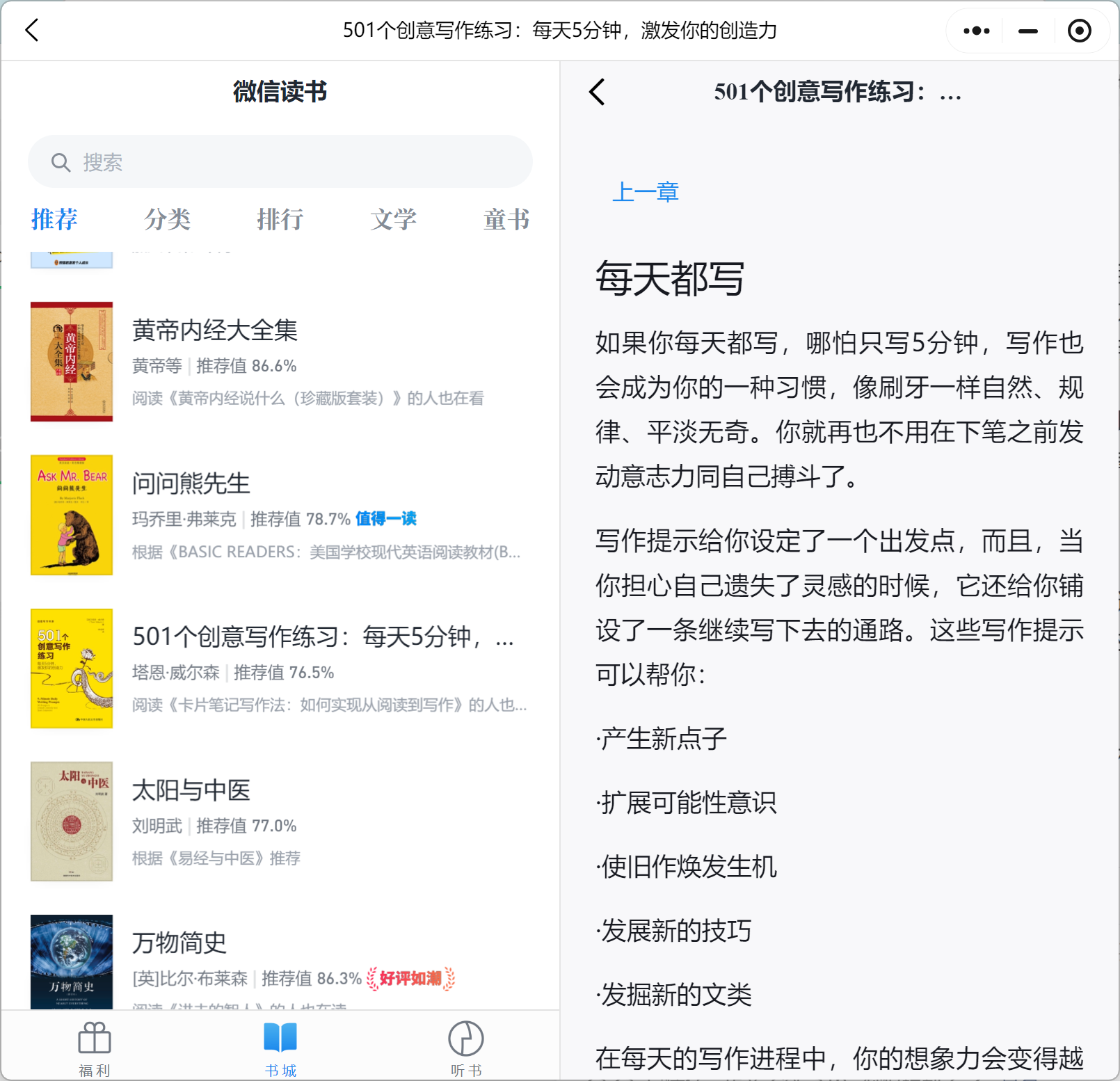Minimize the mini program window
The width and height of the screenshot is (1120, 1081).
(x=1027, y=31)
